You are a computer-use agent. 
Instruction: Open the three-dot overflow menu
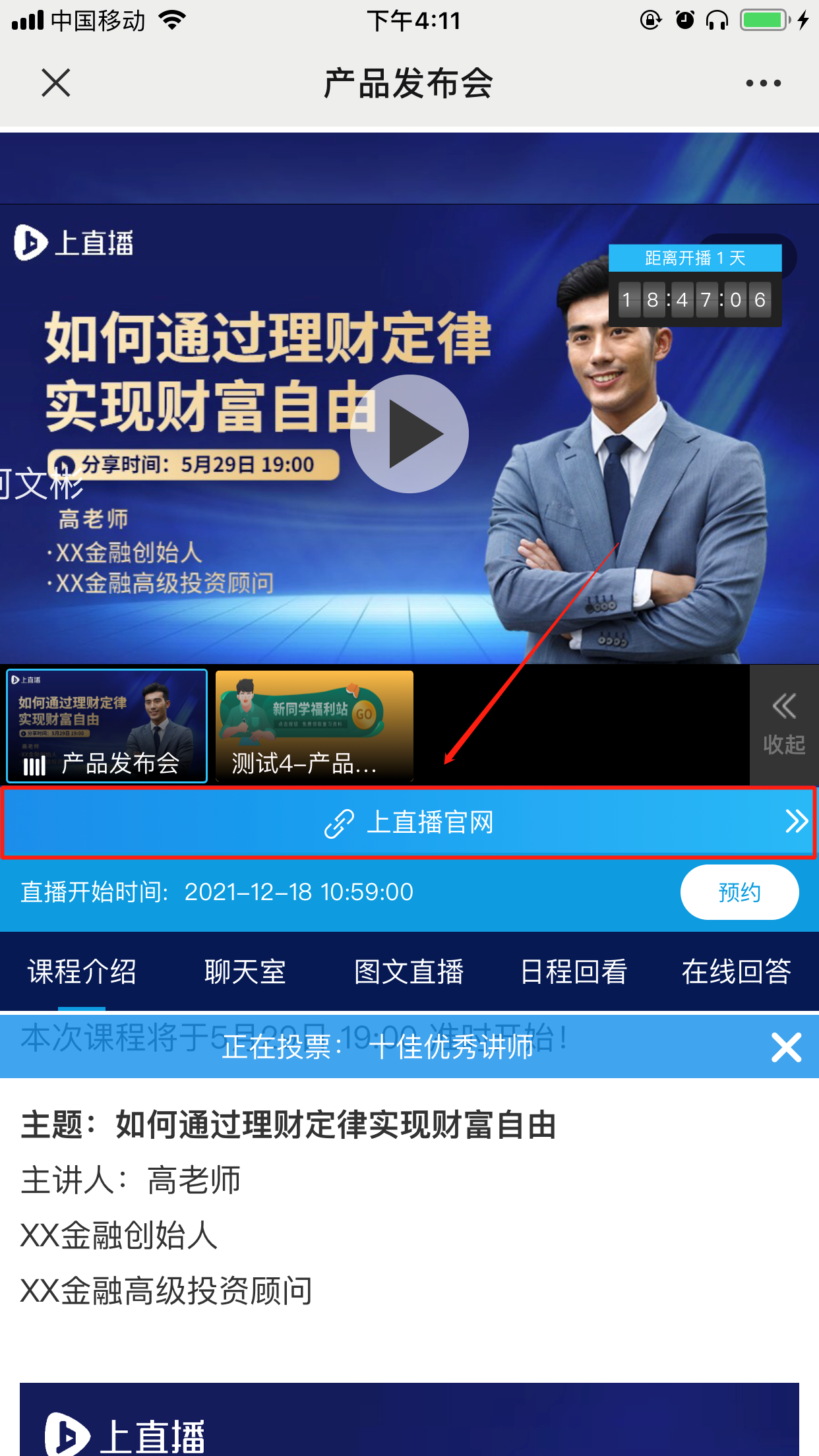pos(763,83)
